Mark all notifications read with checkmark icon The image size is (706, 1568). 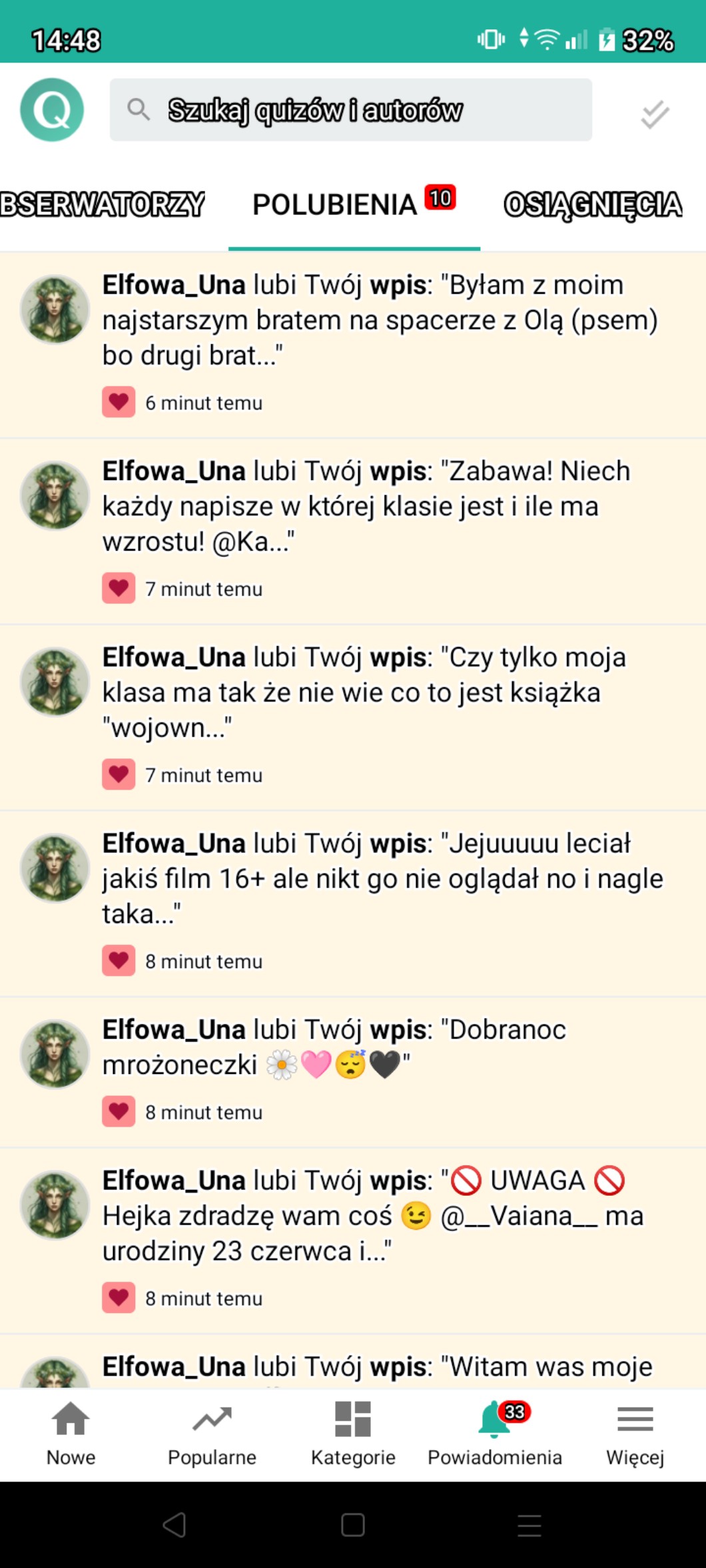[x=655, y=114]
